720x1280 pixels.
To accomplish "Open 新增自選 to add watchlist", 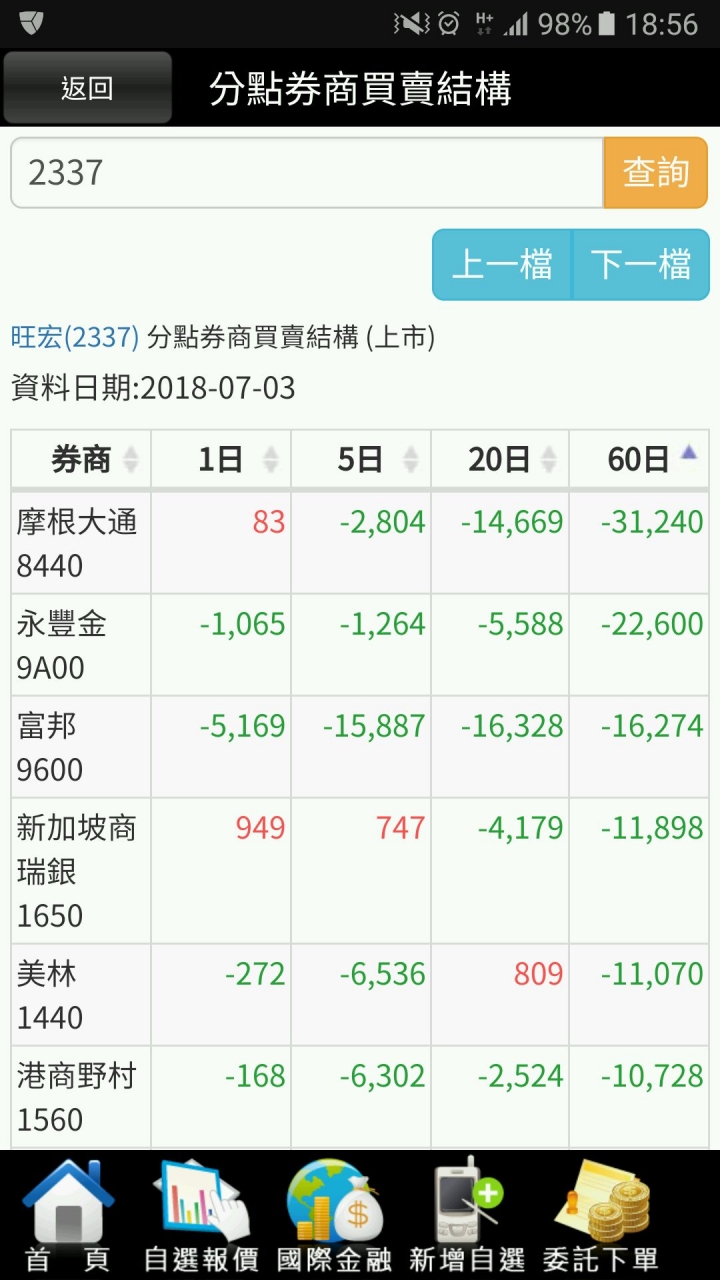I will pyautogui.click(x=467, y=1216).
